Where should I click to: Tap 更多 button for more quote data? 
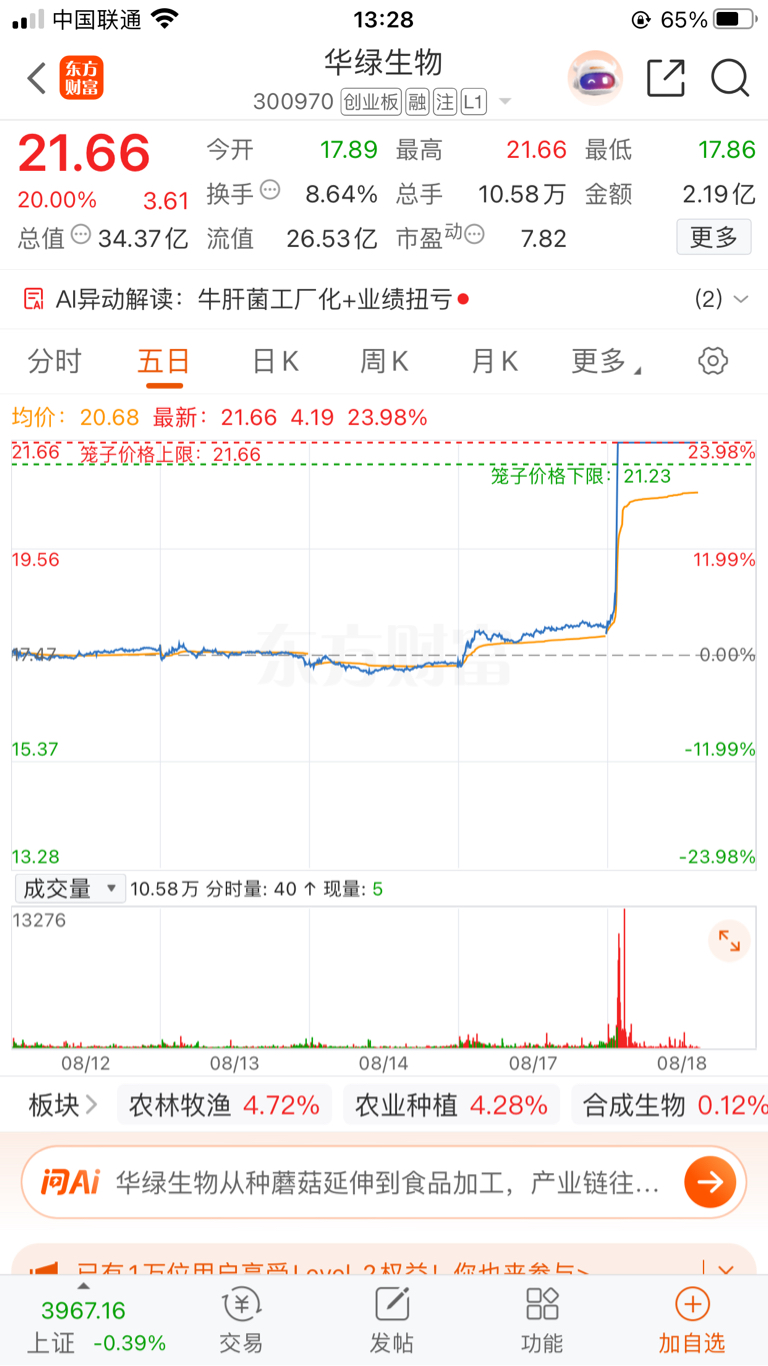tap(714, 237)
